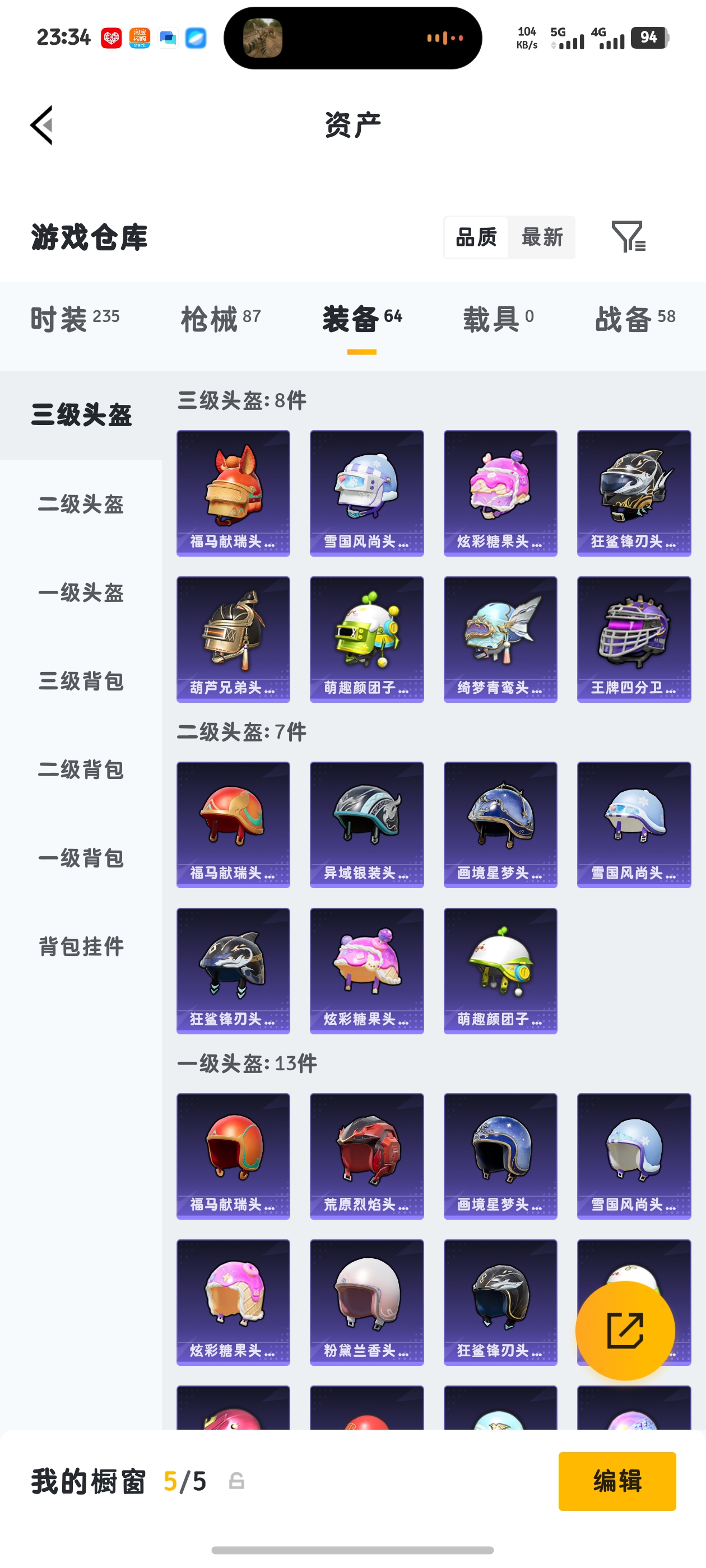View the 荒原烈焰 level-one helmet
Viewport: 706px width, 1568px height.
point(366,1156)
